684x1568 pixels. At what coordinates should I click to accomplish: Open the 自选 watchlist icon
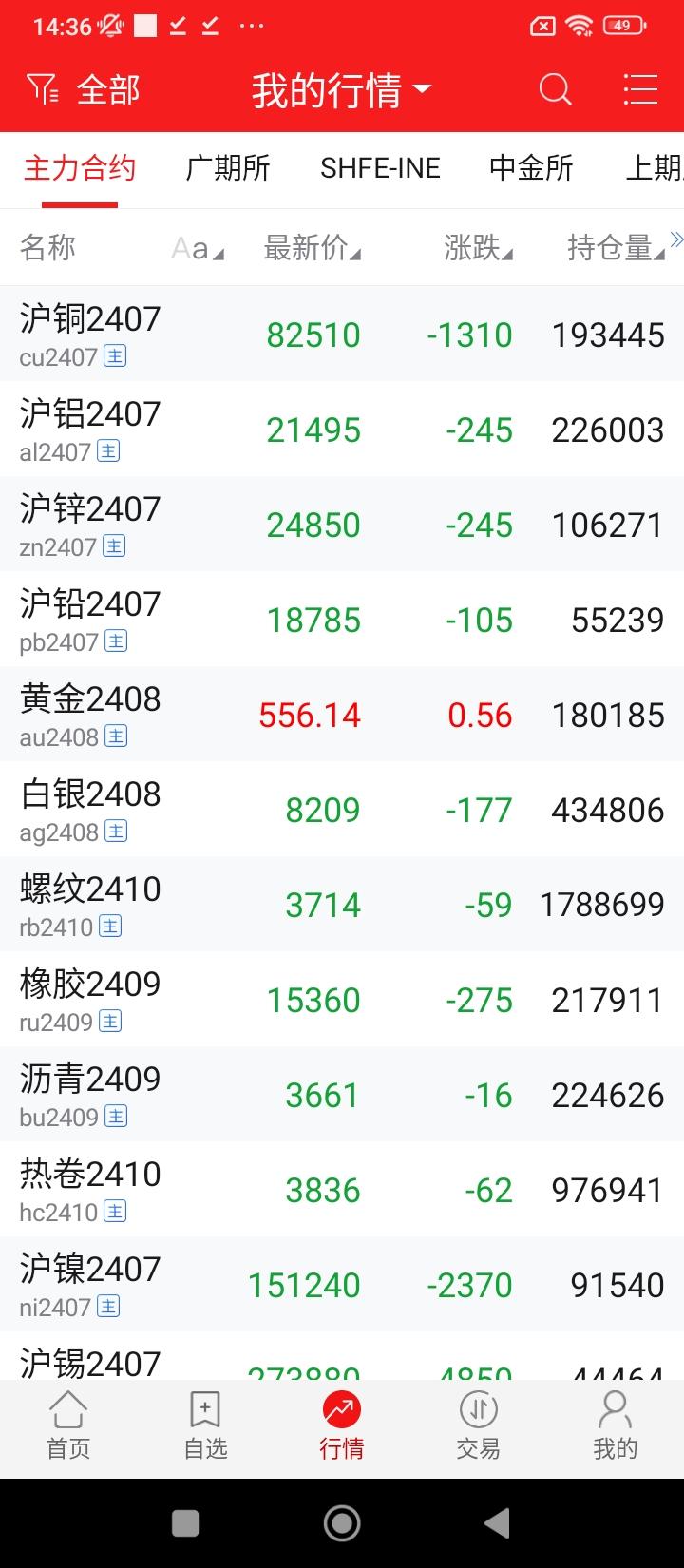(x=204, y=1425)
